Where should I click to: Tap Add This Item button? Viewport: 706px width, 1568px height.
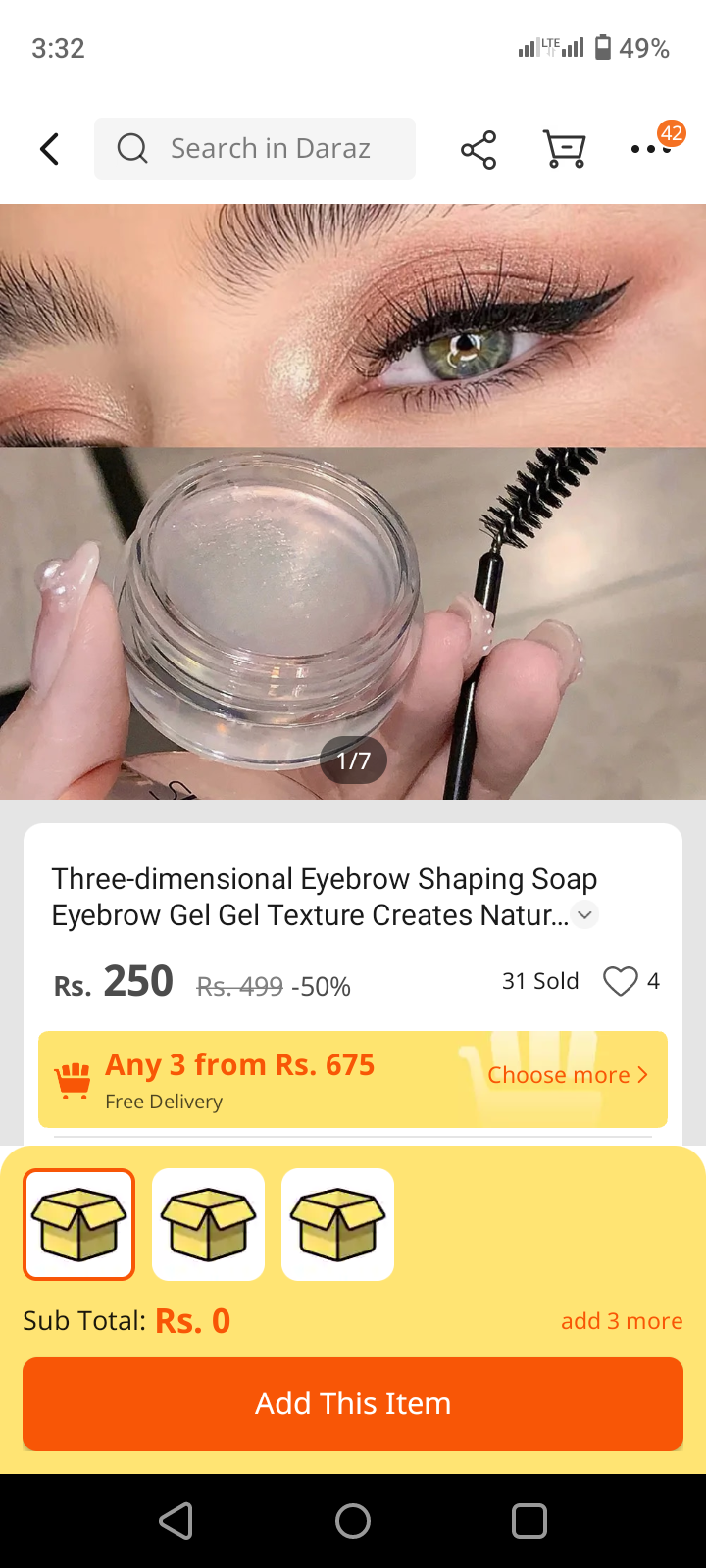(x=353, y=1403)
